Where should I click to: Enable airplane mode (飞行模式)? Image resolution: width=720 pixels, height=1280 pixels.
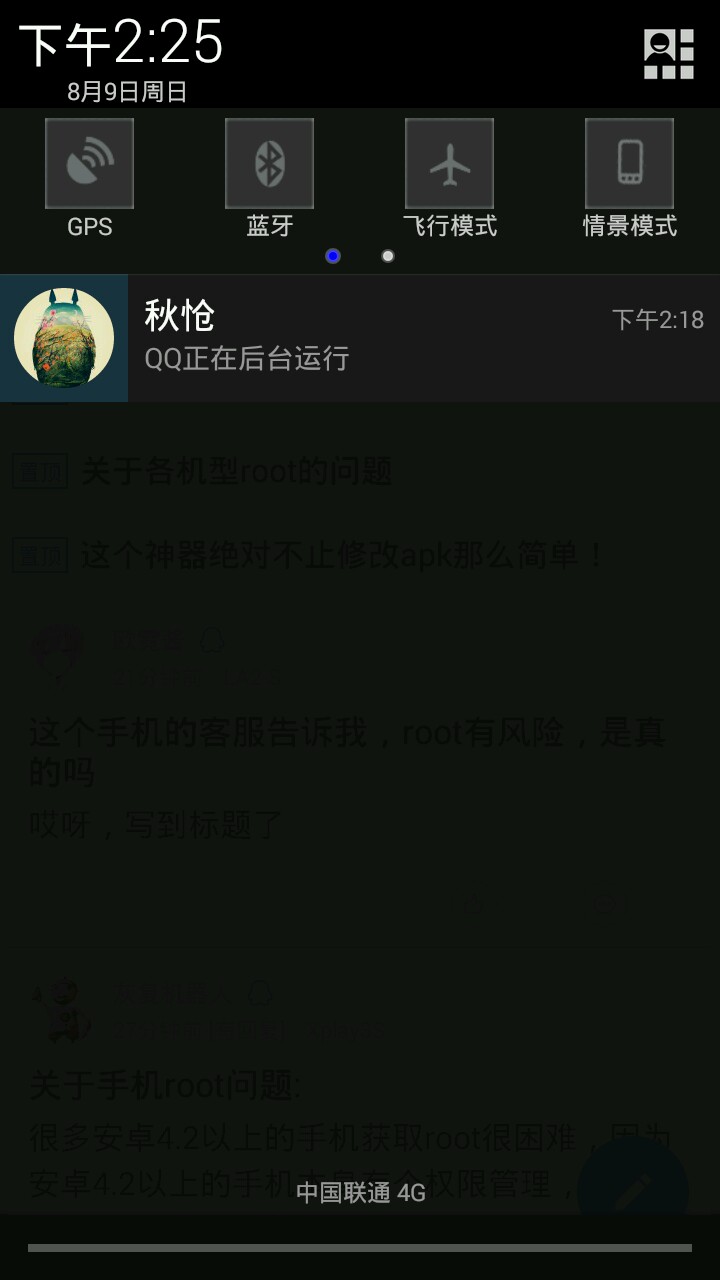449,164
